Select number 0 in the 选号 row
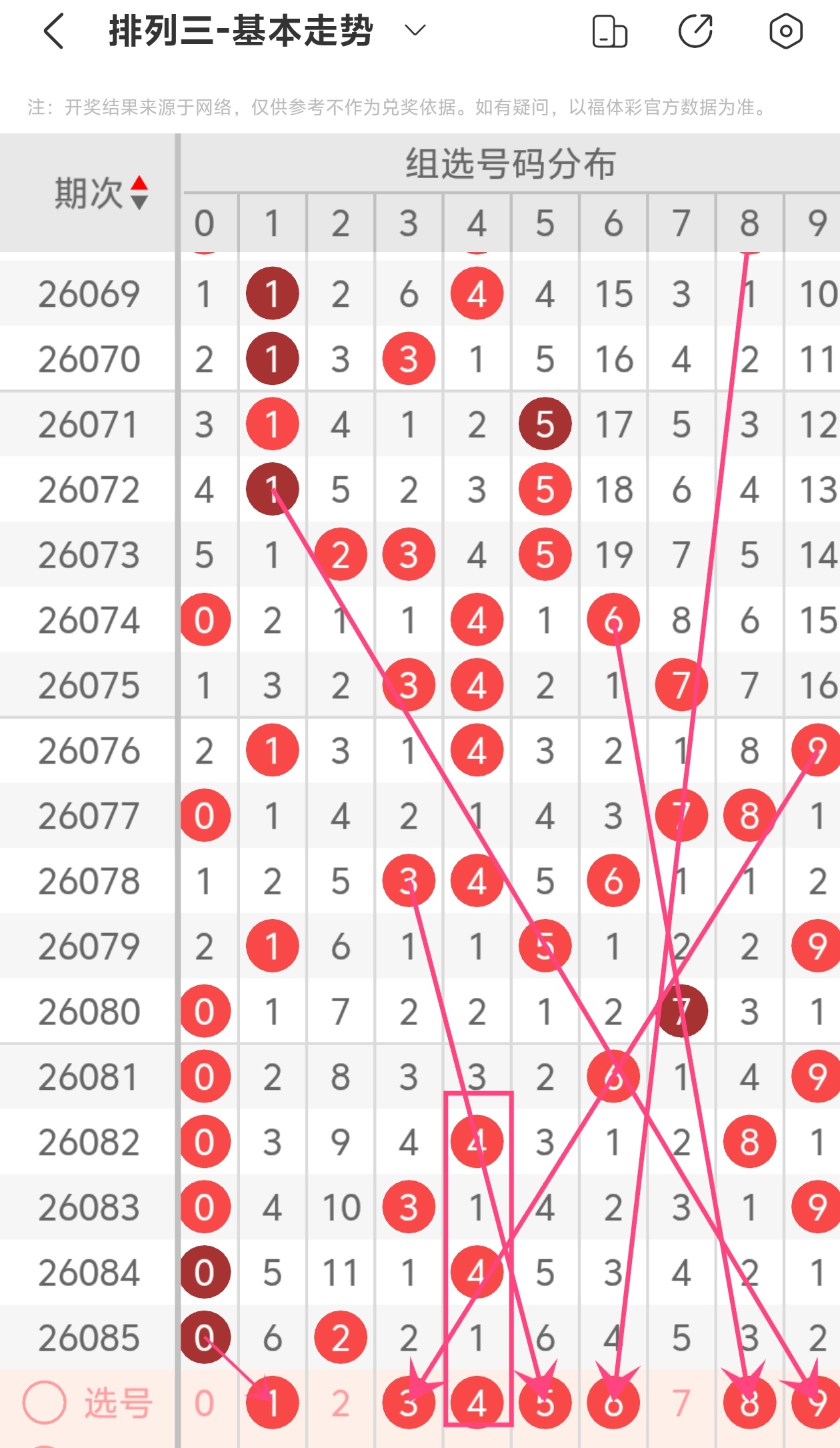Image resolution: width=840 pixels, height=1448 pixels. pos(204,1403)
